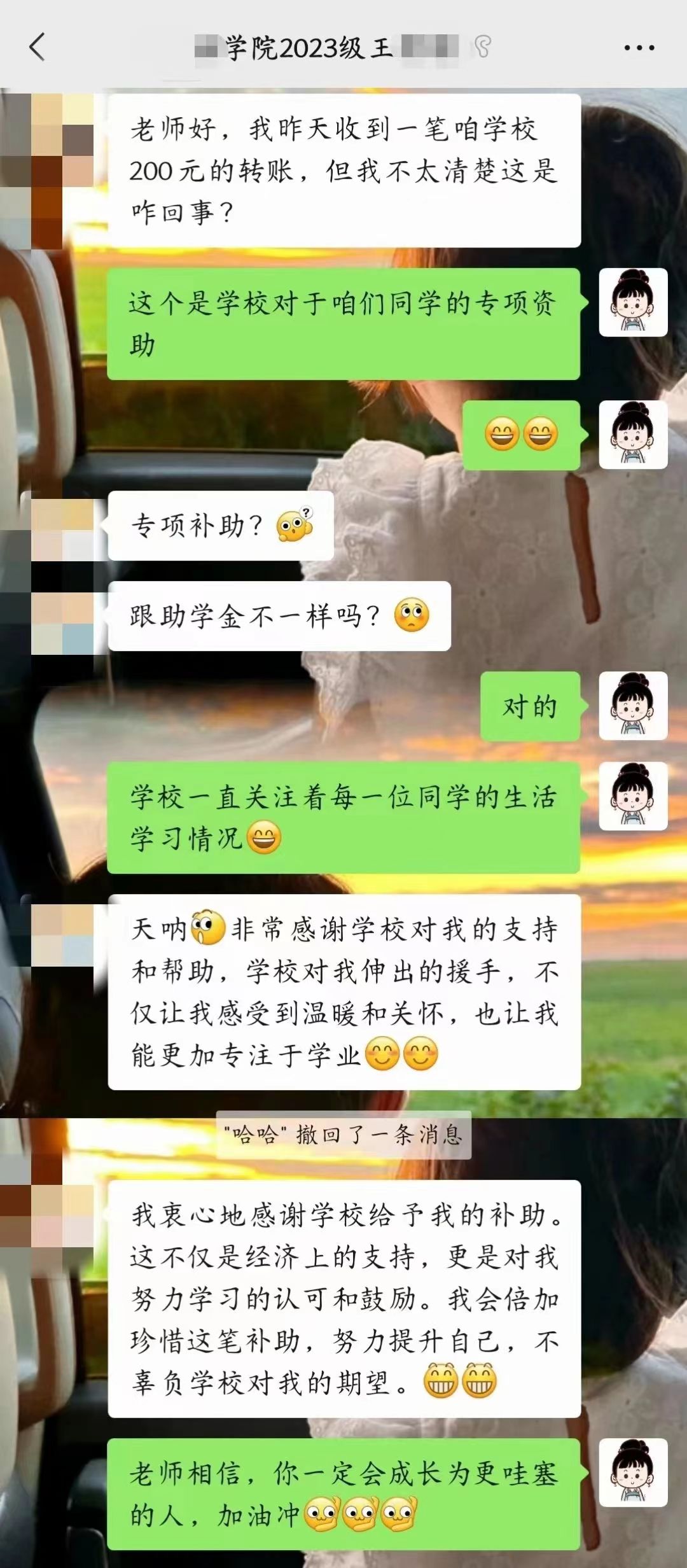This screenshot has width=687, height=1568.
Task: Open teacher's profile from 加油冲 message avatar
Action: click(x=633, y=1473)
